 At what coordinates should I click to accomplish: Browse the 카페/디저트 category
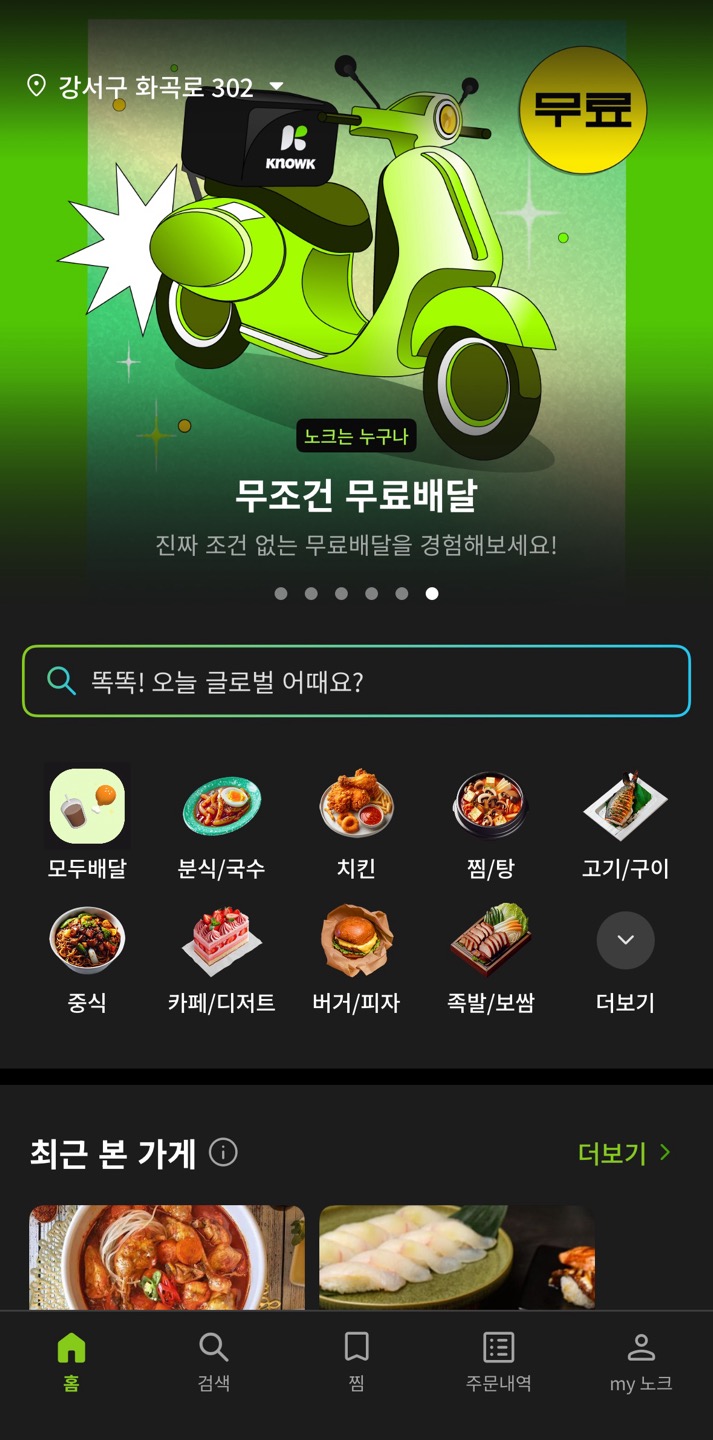click(221, 958)
